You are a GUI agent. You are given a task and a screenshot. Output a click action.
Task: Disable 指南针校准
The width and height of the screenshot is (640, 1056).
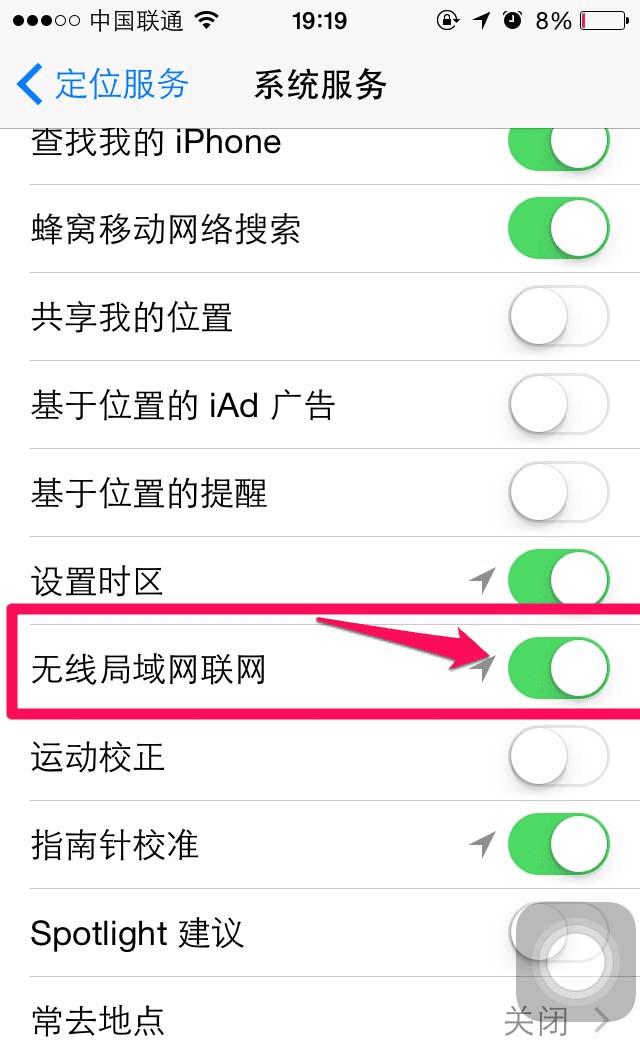(558, 845)
